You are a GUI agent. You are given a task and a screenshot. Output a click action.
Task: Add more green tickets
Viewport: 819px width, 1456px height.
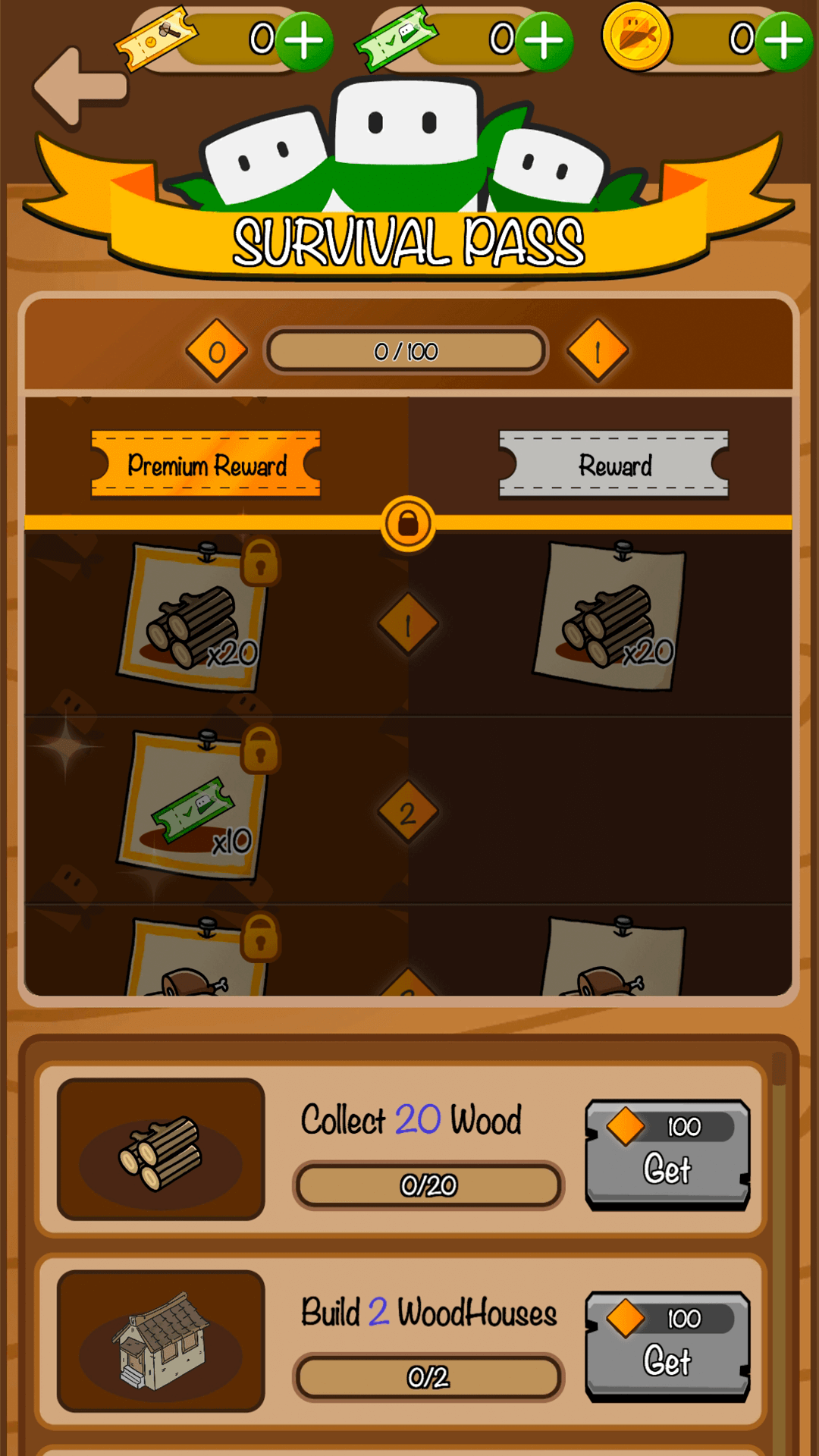coord(543,40)
